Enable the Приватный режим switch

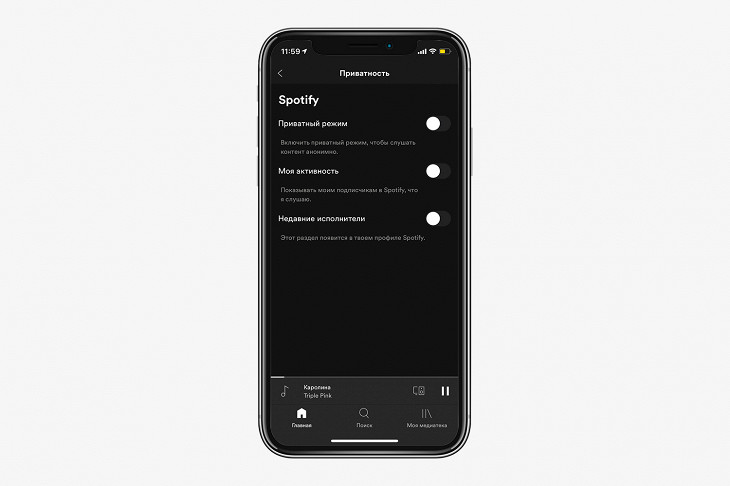[x=437, y=124]
